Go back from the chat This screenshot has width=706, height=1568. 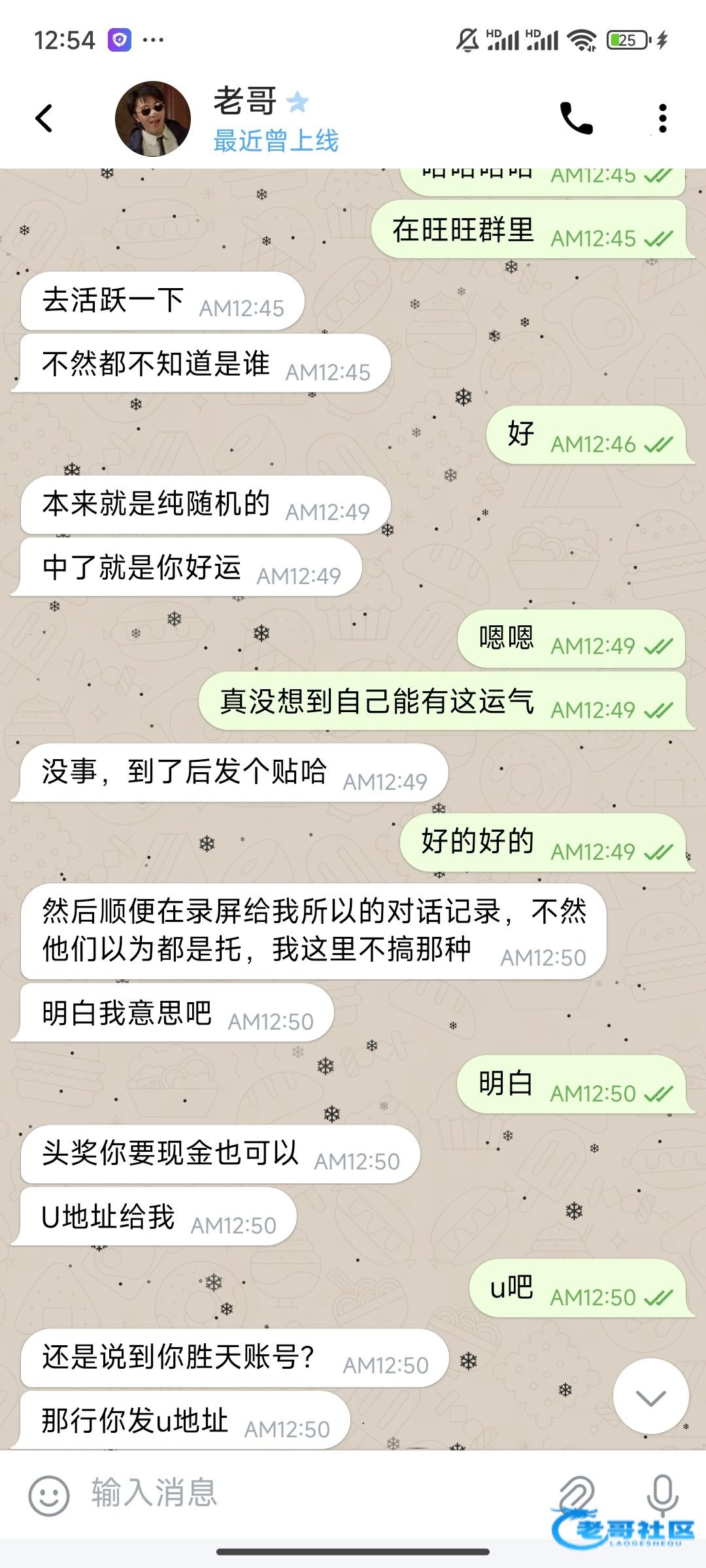44,118
